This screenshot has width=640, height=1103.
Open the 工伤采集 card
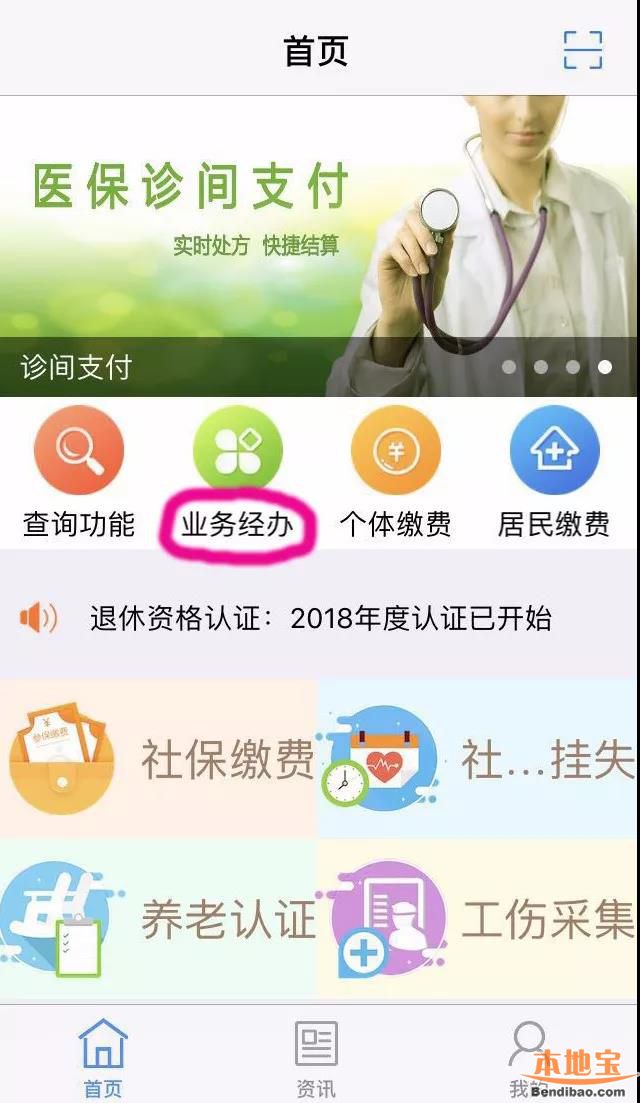click(478, 918)
